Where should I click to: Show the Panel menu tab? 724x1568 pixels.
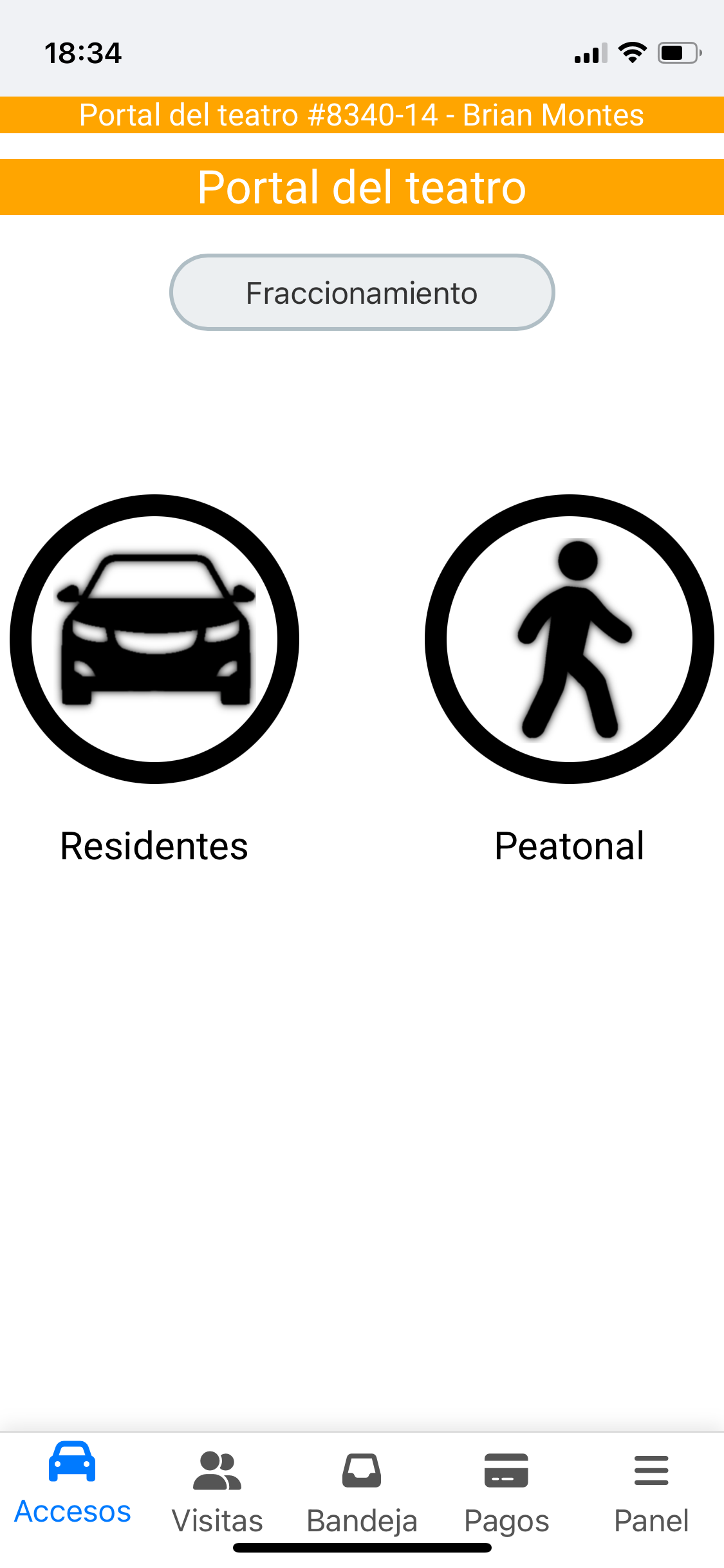(x=651, y=1492)
